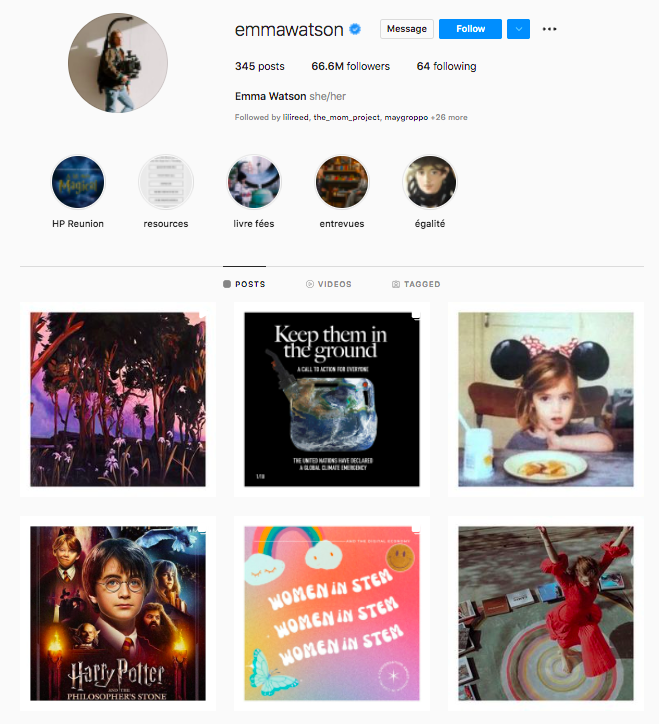
Task: Select the Posts tab
Action: click(244, 284)
